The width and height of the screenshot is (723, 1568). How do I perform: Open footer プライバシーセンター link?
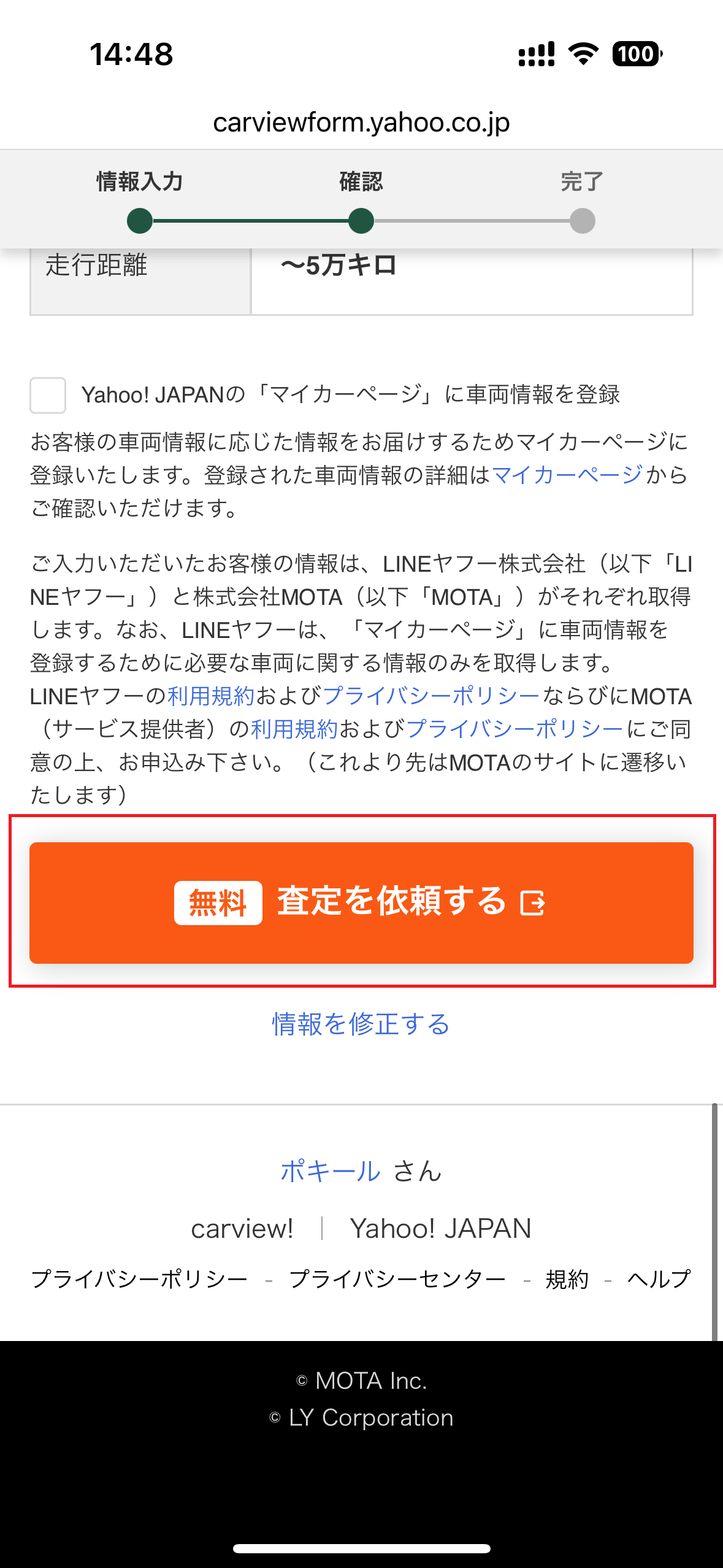point(397,1279)
